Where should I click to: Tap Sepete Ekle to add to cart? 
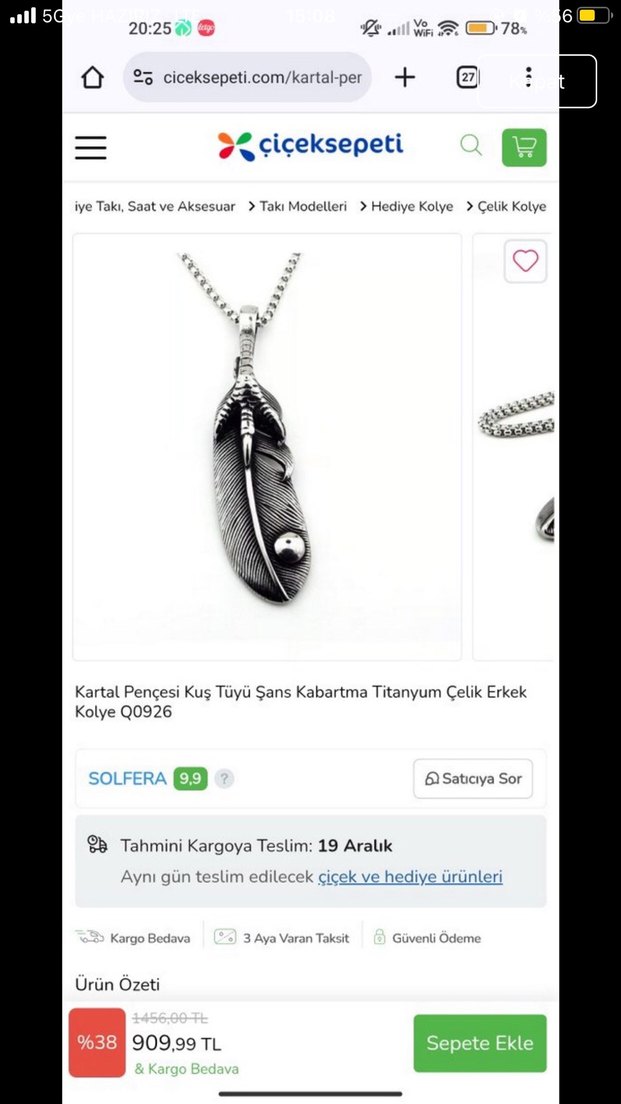point(480,1043)
